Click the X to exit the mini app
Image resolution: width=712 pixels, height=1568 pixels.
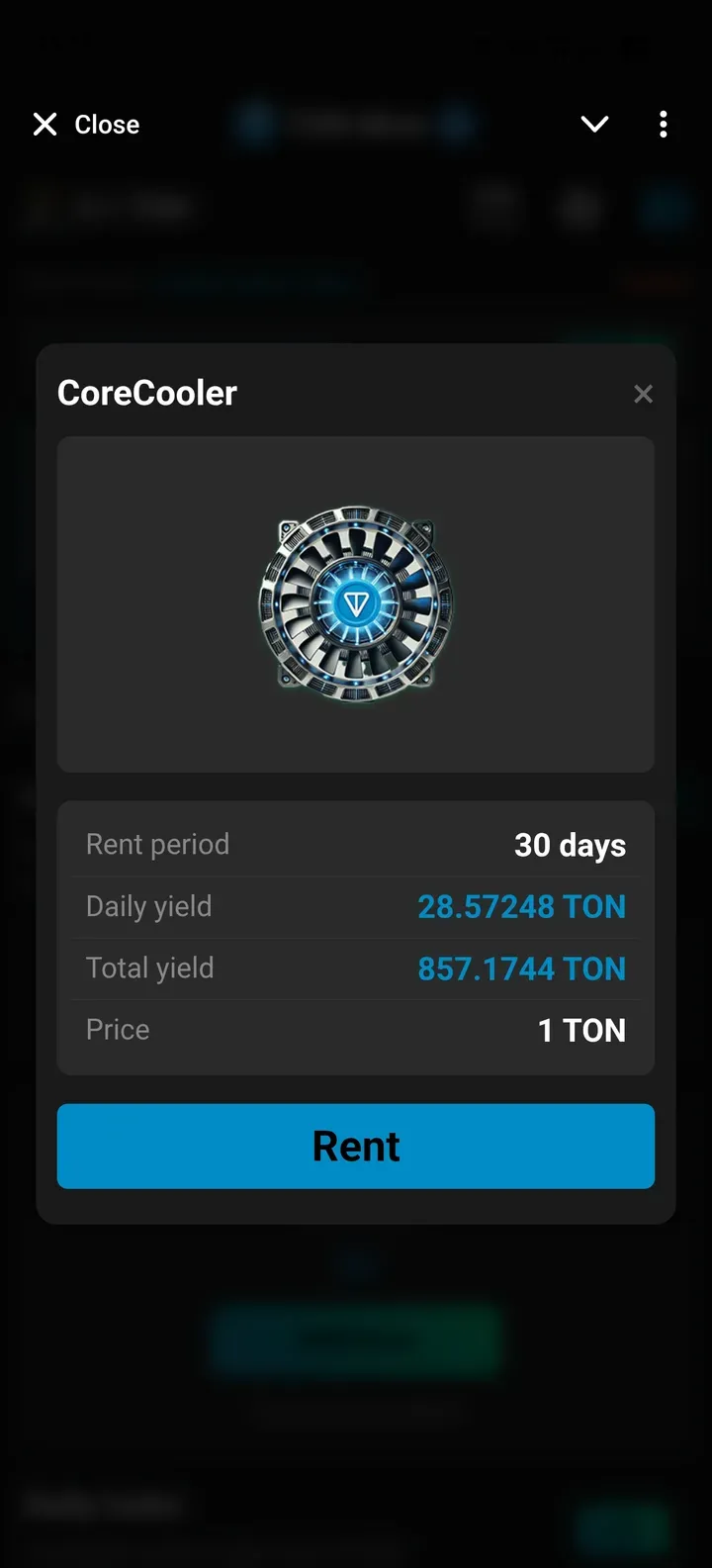tap(44, 124)
